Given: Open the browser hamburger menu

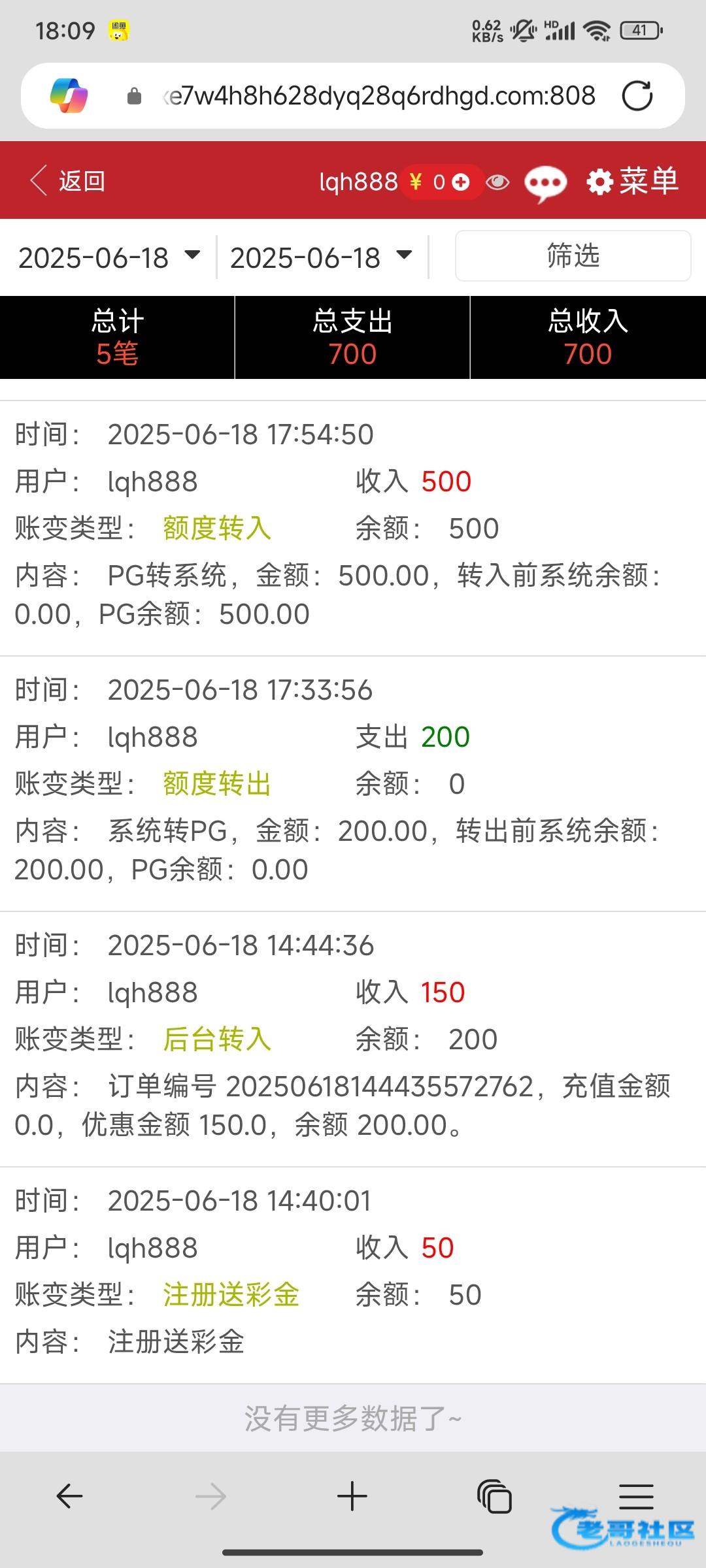Looking at the screenshot, I should pos(635,1495).
